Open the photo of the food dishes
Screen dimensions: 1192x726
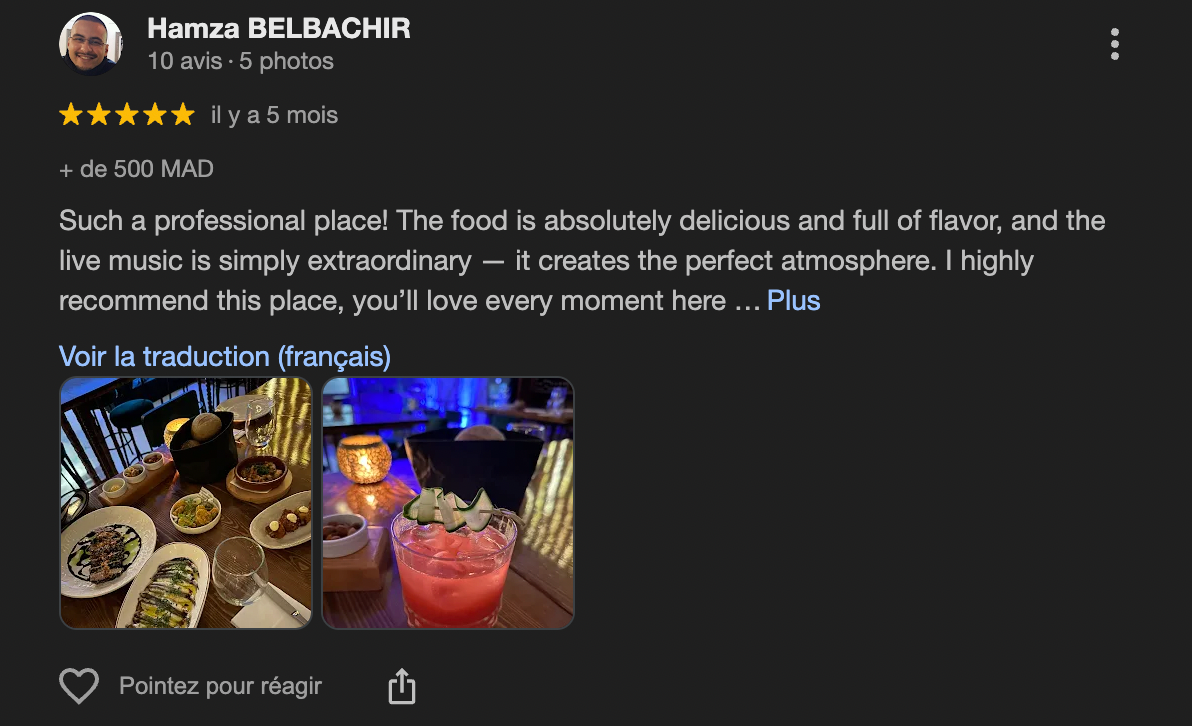[x=186, y=503]
